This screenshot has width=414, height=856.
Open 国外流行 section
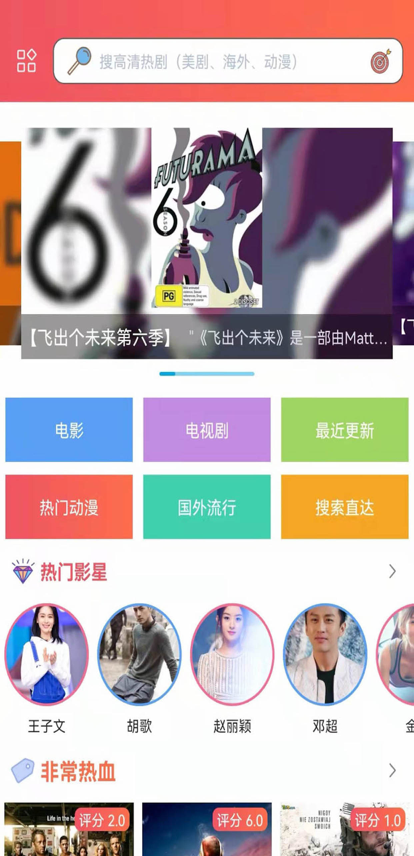coord(206,507)
